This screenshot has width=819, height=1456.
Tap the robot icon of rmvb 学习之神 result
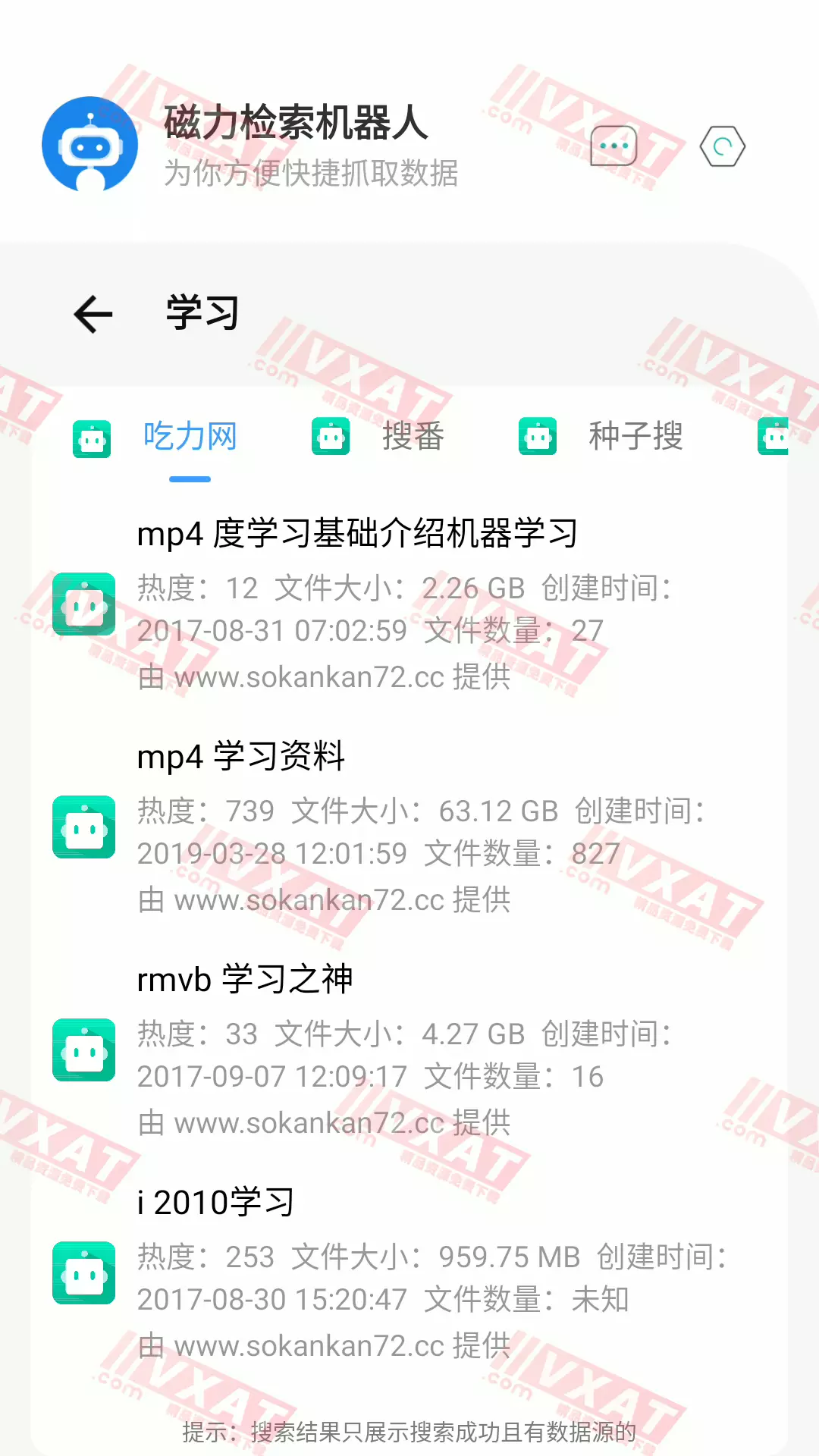pyautogui.click(x=83, y=1050)
